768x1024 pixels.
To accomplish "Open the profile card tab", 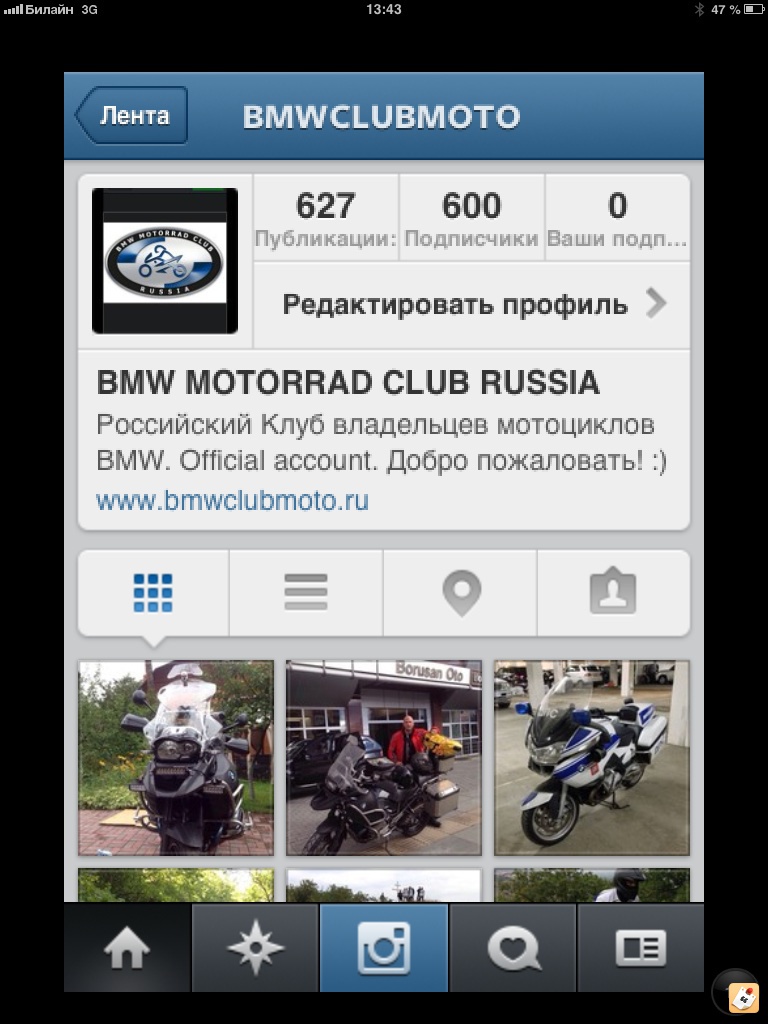I will point(640,947).
